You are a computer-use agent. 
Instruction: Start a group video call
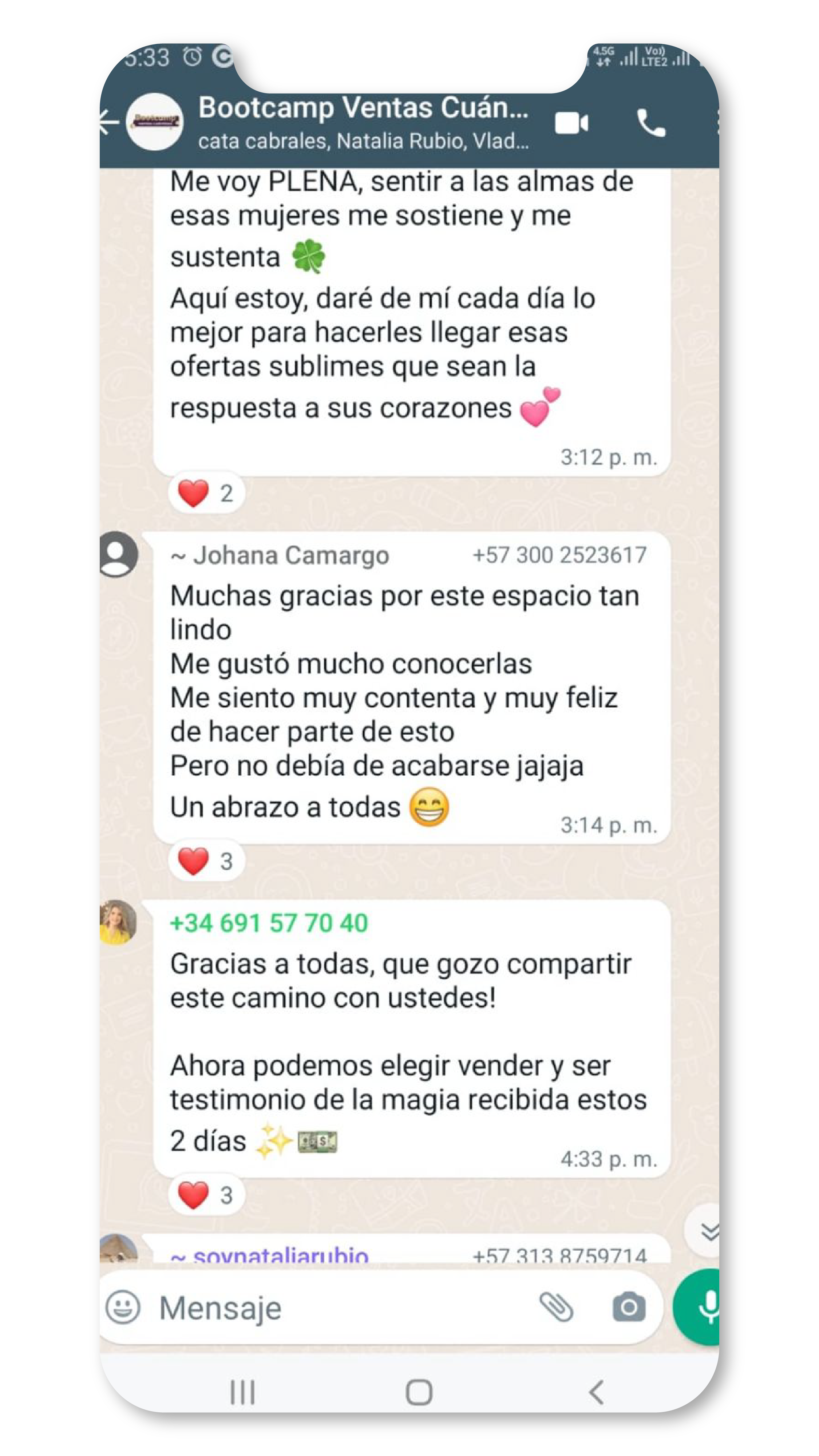(x=571, y=123)
